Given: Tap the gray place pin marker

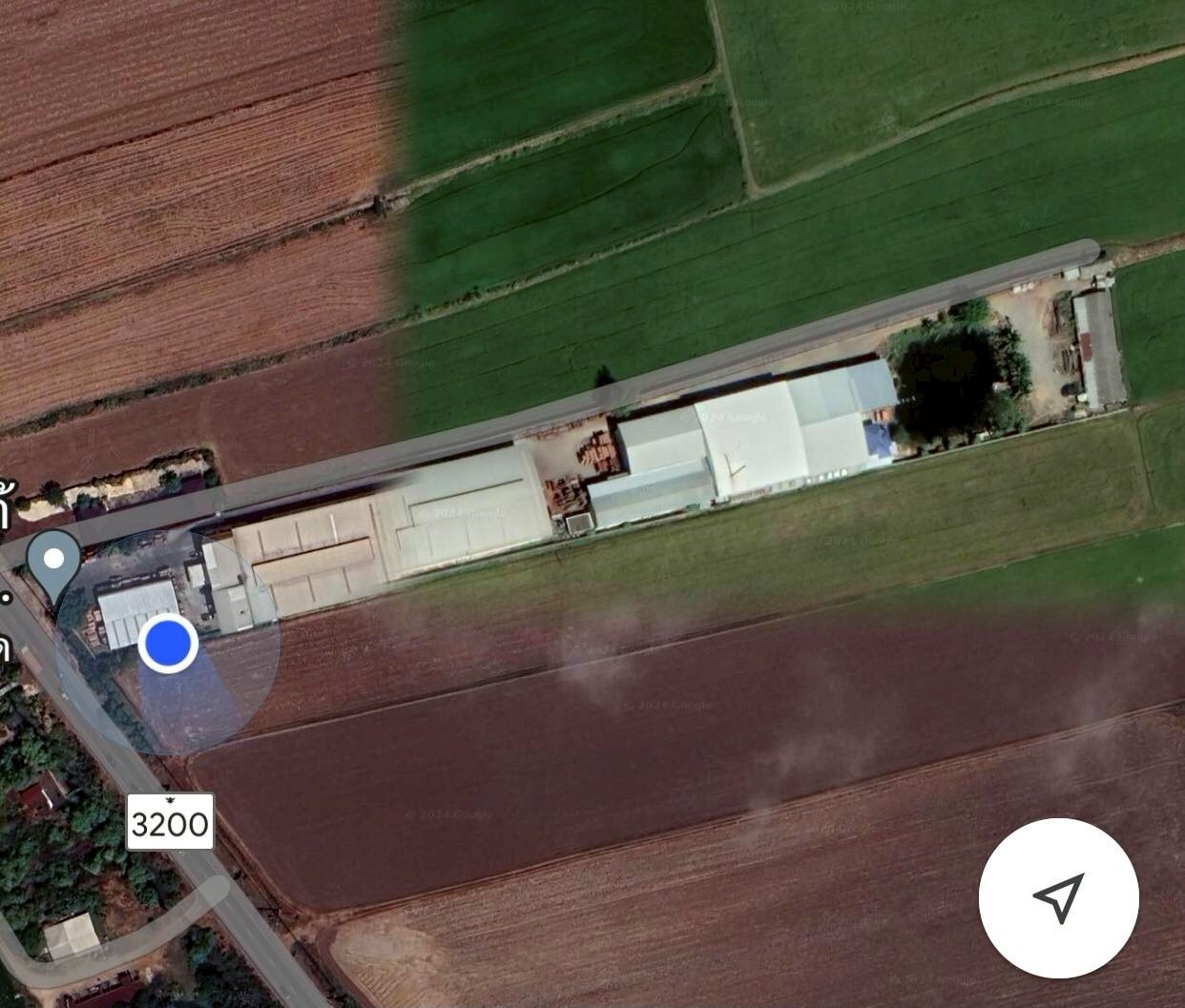Looking at the screenshot, I should coord(54,563).
